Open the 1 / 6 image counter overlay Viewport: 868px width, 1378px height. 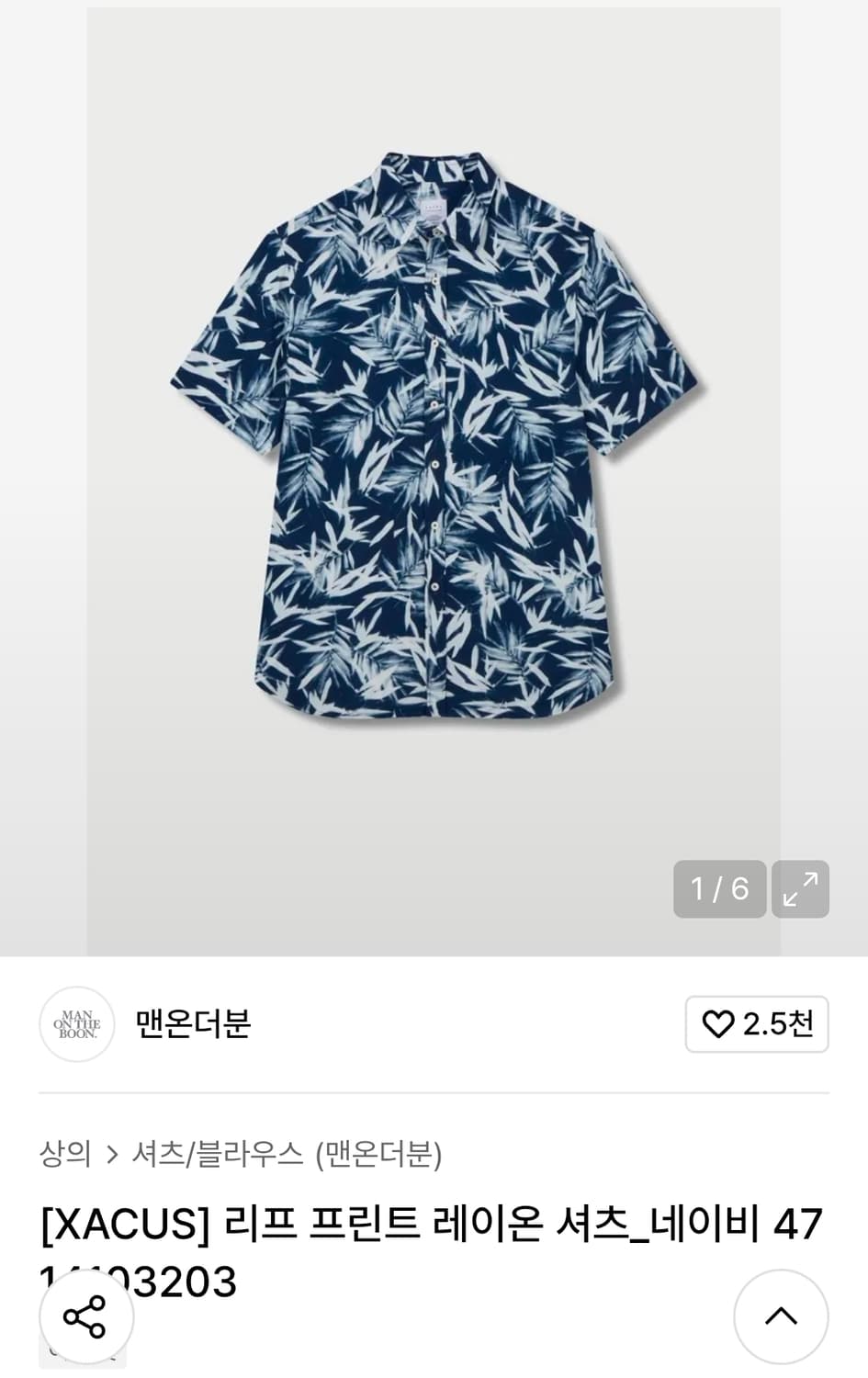click(x=719, y=888)
